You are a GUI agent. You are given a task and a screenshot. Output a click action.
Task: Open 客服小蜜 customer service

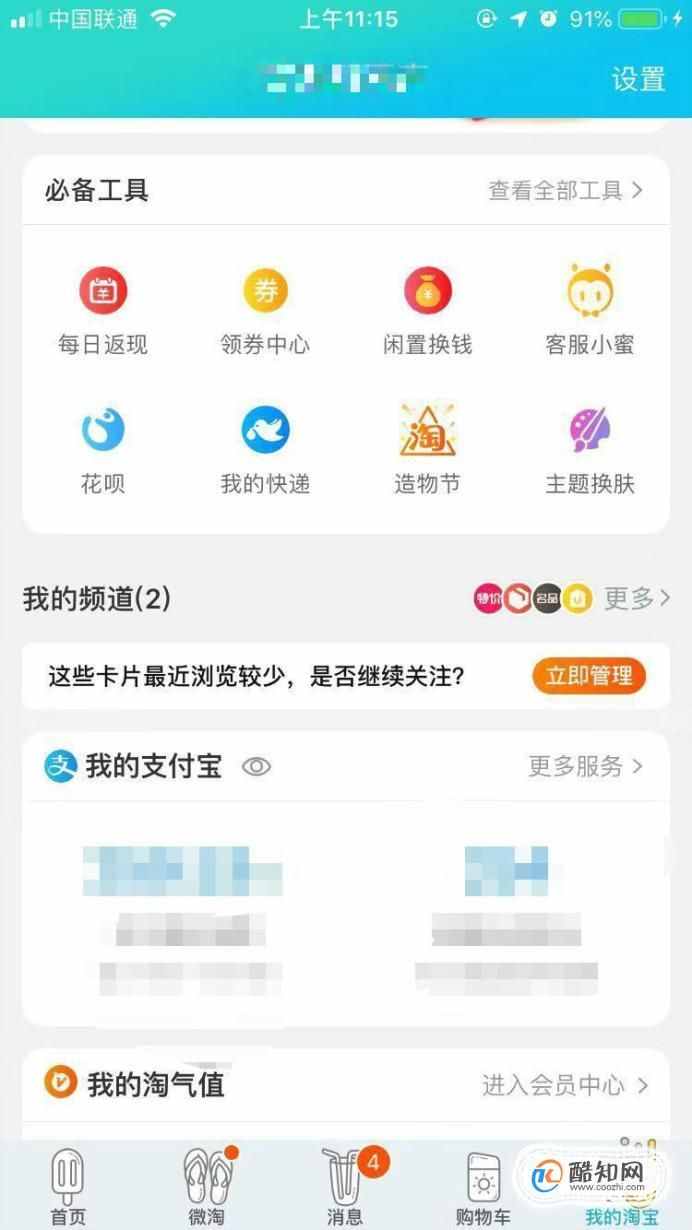coord(589,310)
